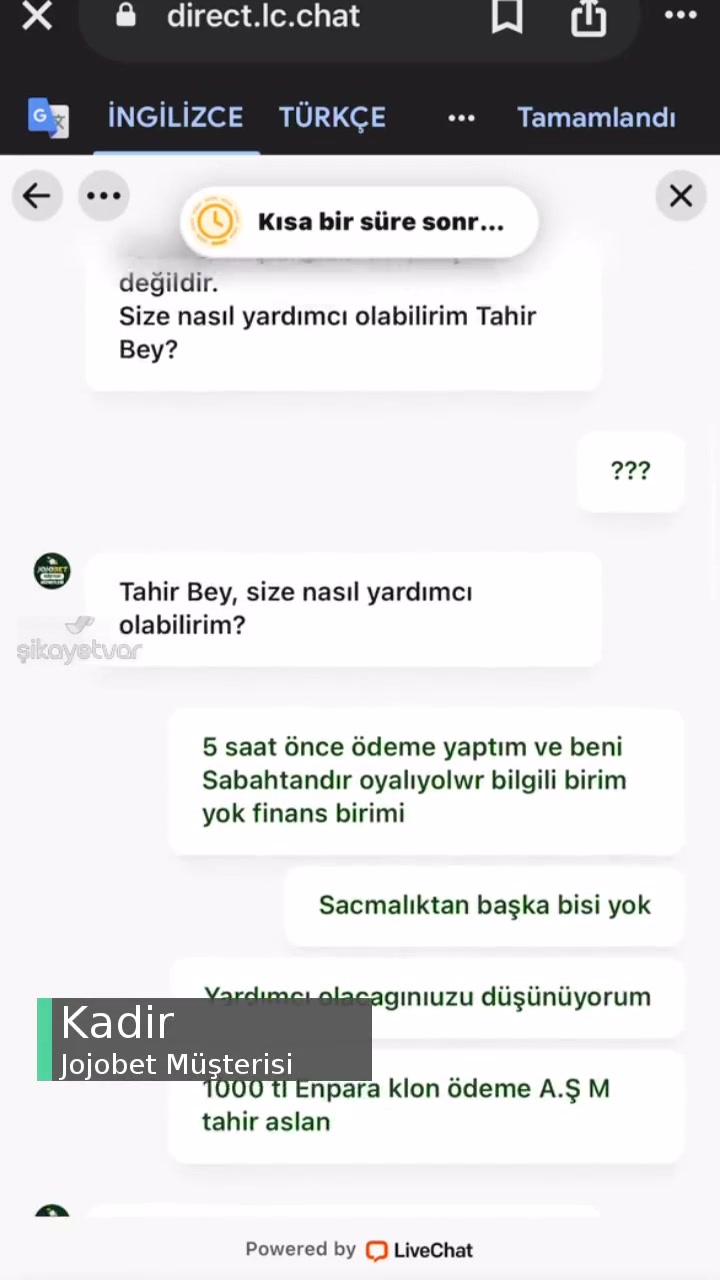Viewport: 720px width, 1280px height.
Task: Tap the X icon at the top left
Action: coord(36,16)
